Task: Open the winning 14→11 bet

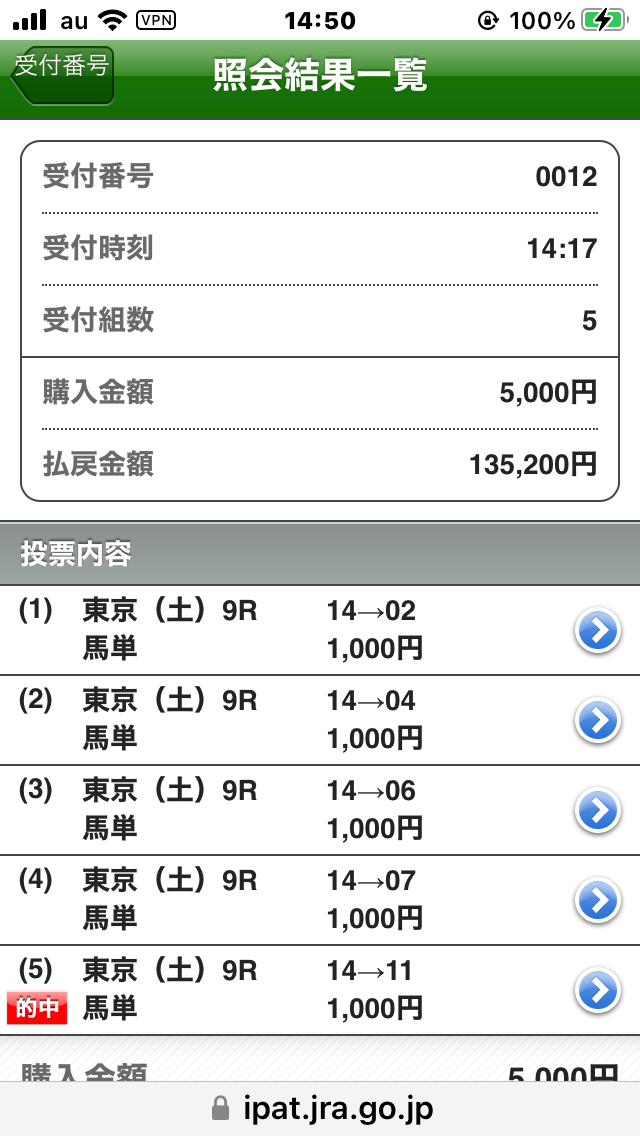Action: 597,990
